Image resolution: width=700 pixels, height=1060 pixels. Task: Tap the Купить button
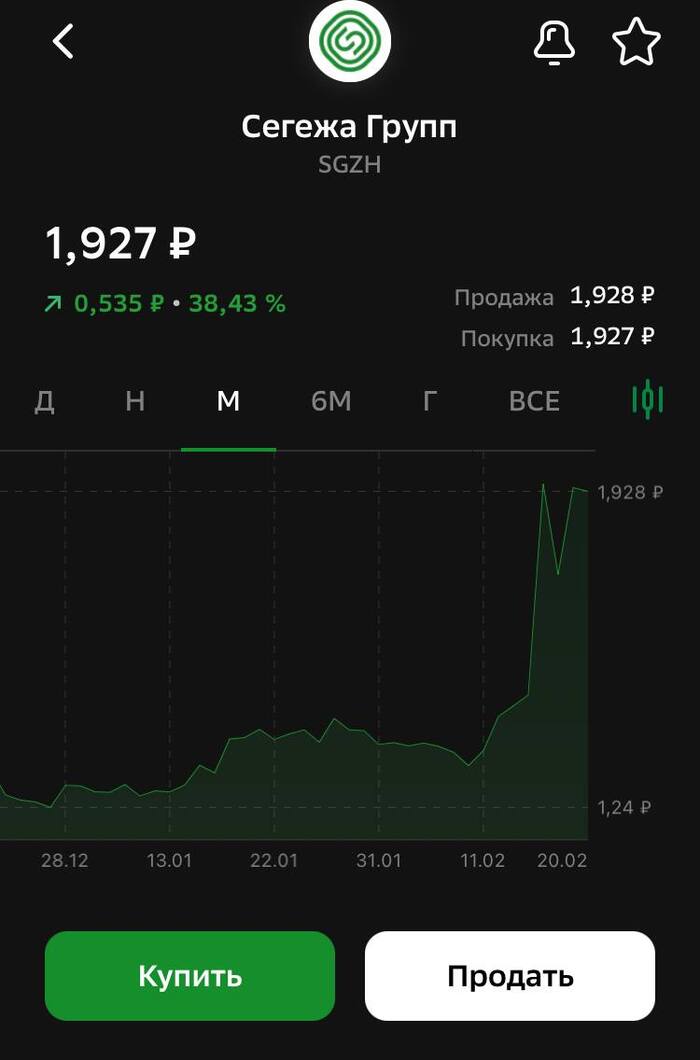pos(190,976)
